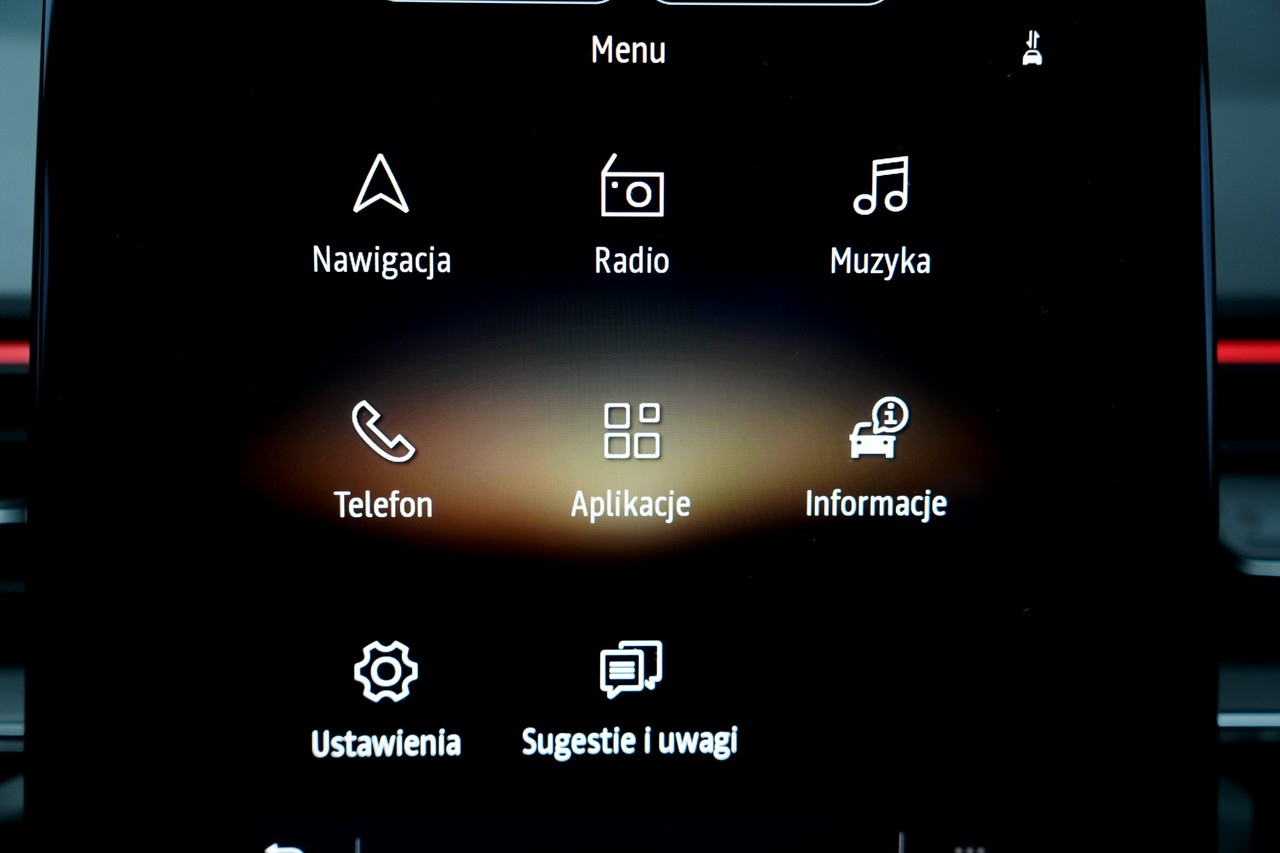Open vehicle Informacje
Viewport: 1280px width, 853px height.
pyautogui.click(x=877, y=456)
